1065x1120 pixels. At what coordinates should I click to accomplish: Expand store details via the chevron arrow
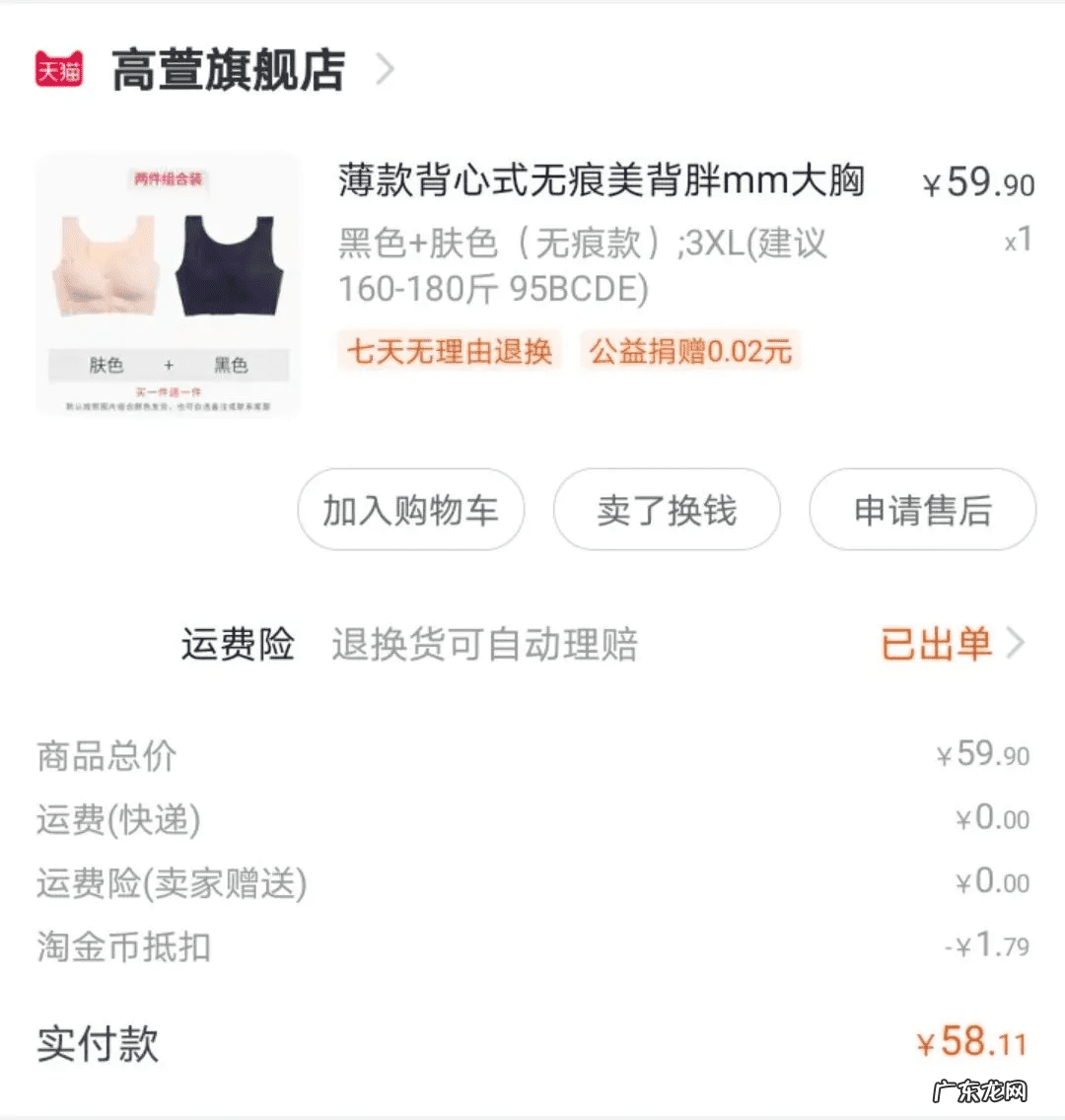click(385, 69)
